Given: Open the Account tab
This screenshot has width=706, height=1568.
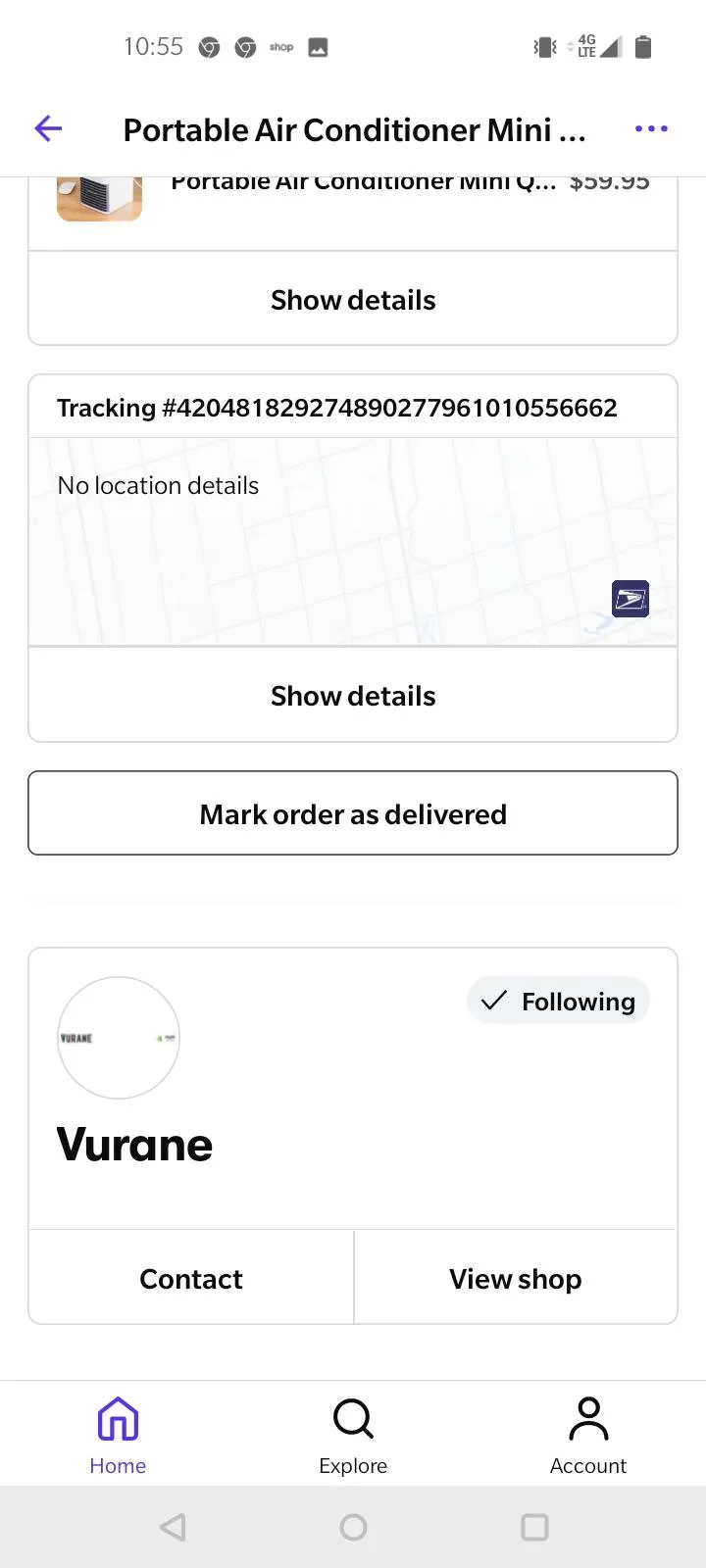Looking at the screenshot, I should 588,1436.
